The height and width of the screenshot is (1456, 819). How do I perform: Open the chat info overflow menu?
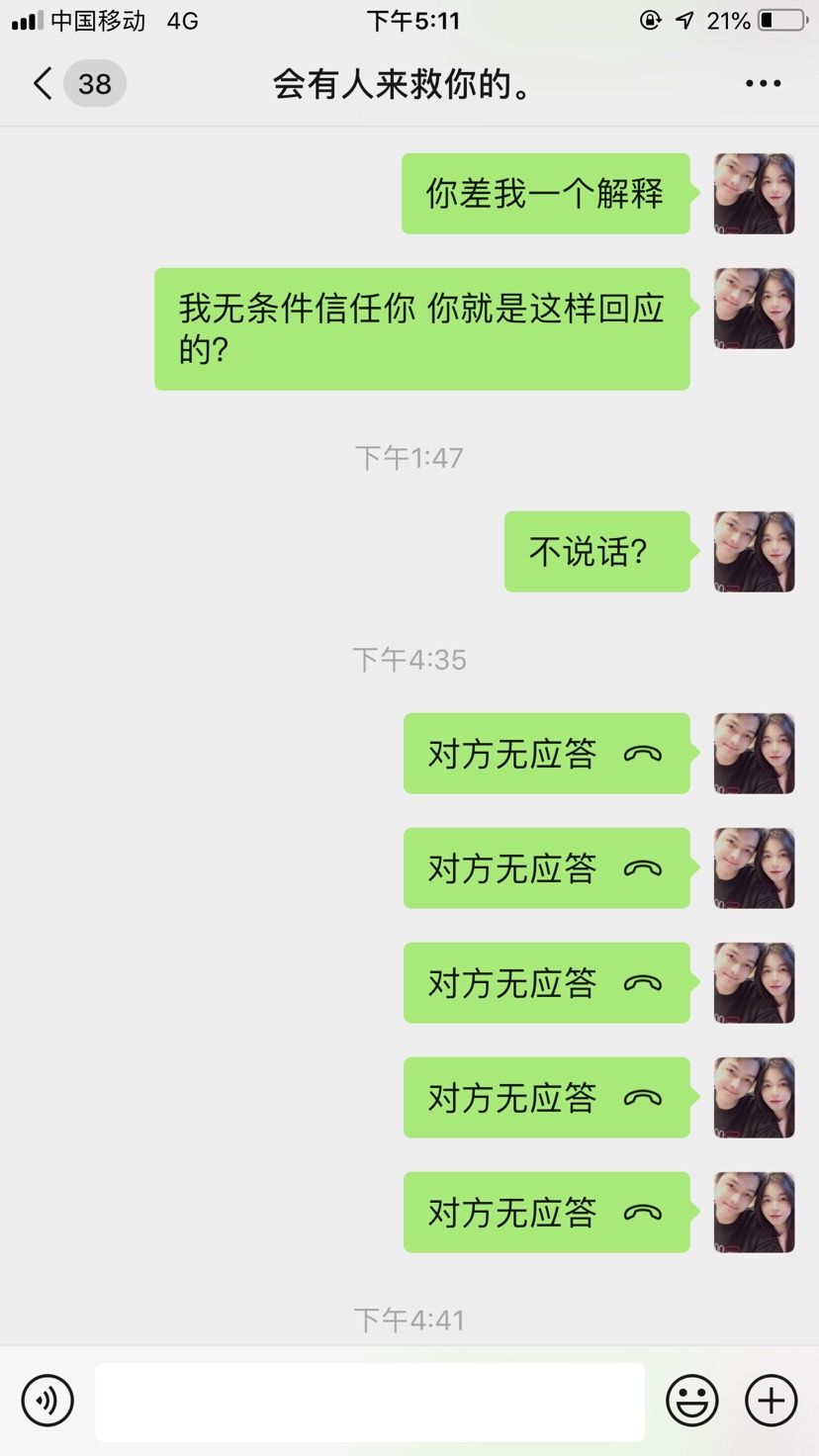(x=763, y=84)
